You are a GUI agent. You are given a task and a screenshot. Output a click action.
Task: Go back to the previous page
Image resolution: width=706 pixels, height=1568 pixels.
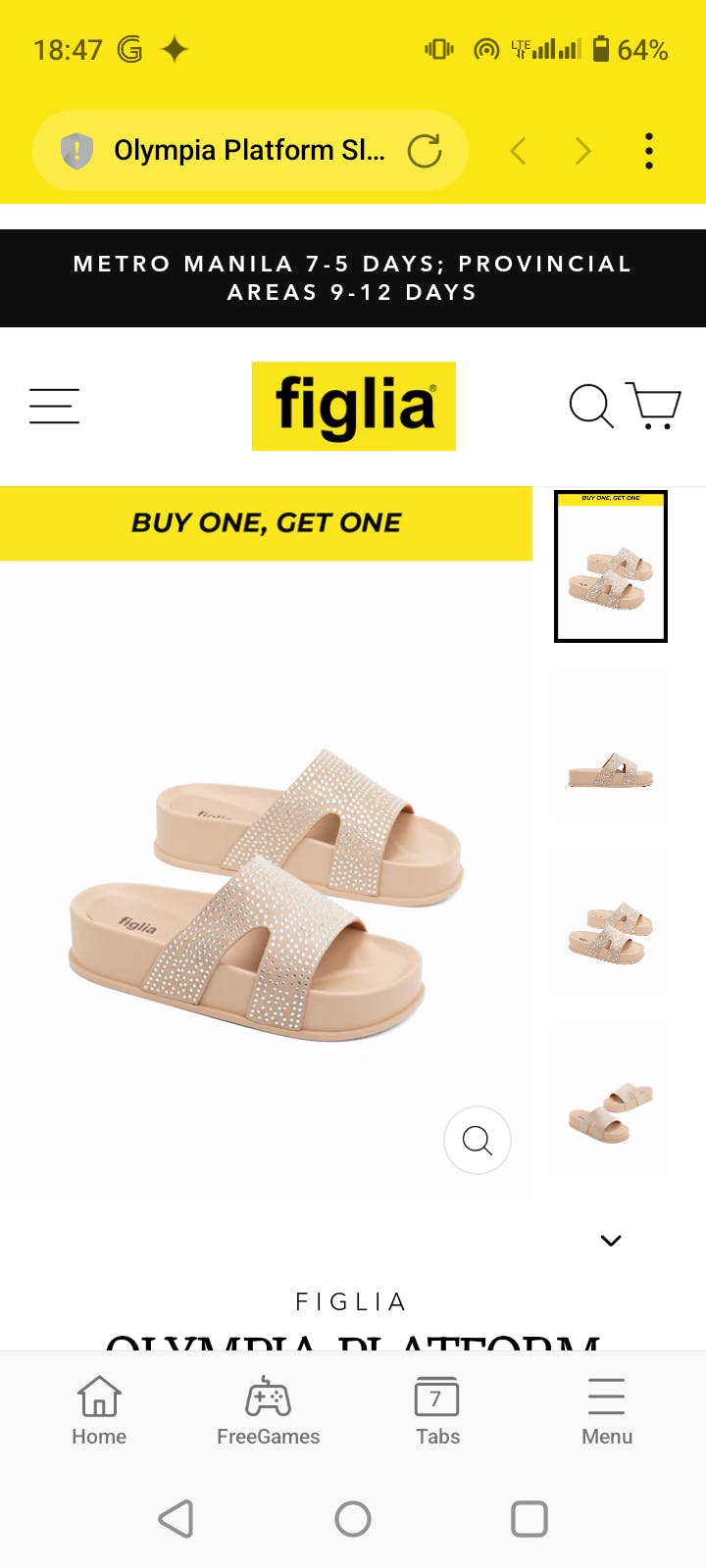tap(519, 151)
